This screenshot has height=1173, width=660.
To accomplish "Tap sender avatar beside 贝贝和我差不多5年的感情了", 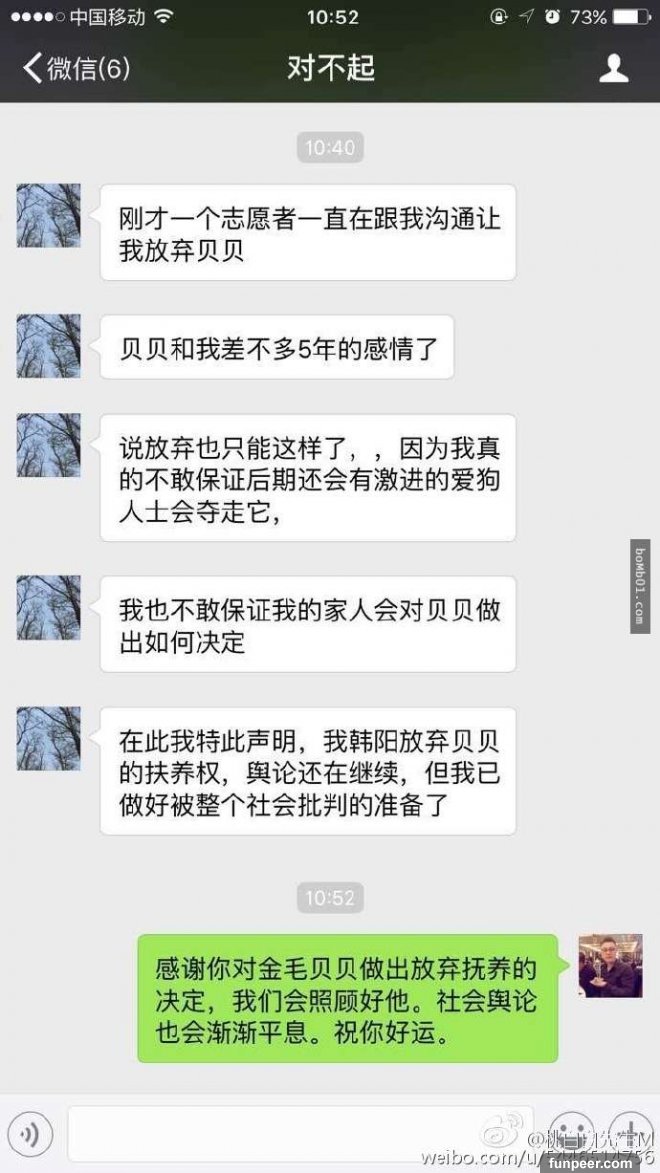I will coord(48,346).
